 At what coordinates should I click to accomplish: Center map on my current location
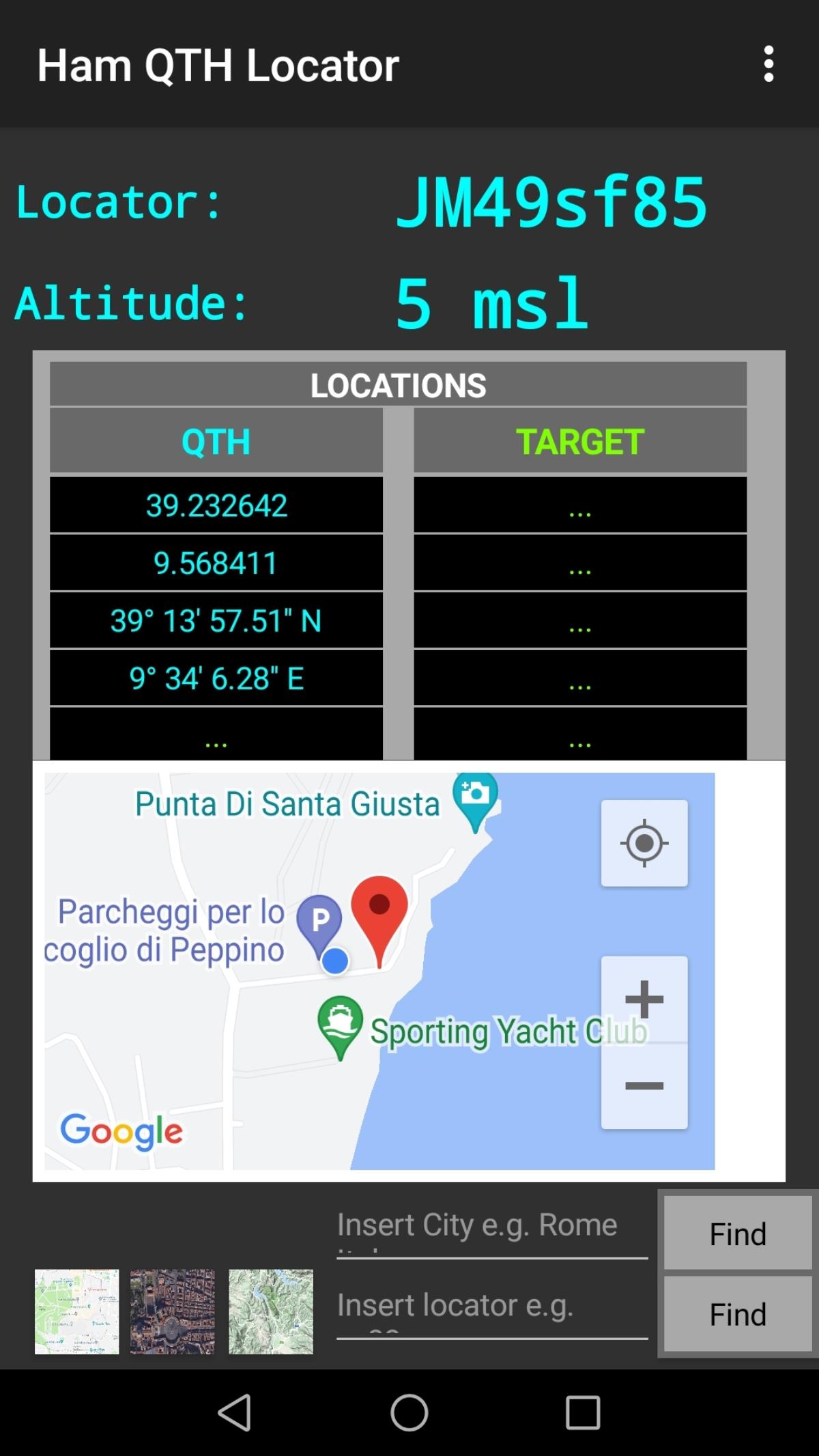tap(644, 843)
